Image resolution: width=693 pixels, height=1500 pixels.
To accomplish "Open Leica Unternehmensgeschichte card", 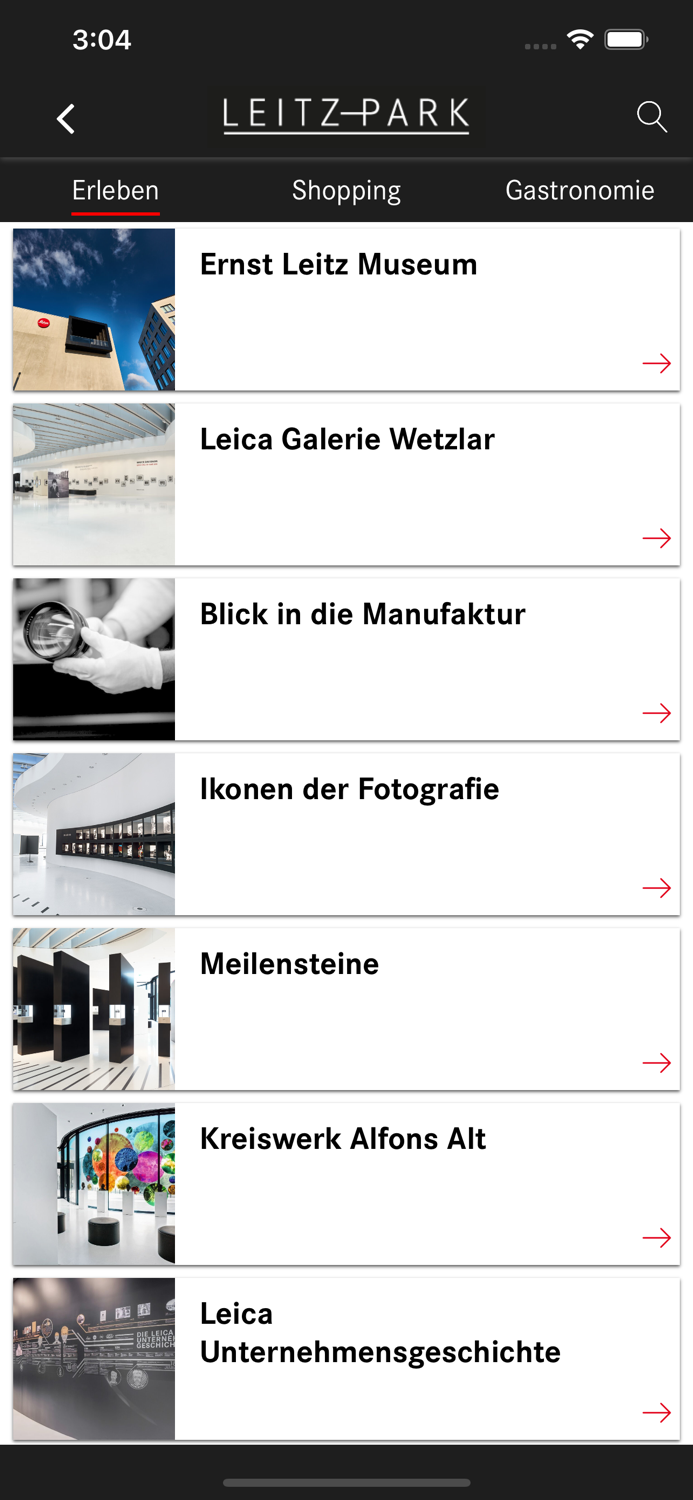I will (x=346, y=1358).
